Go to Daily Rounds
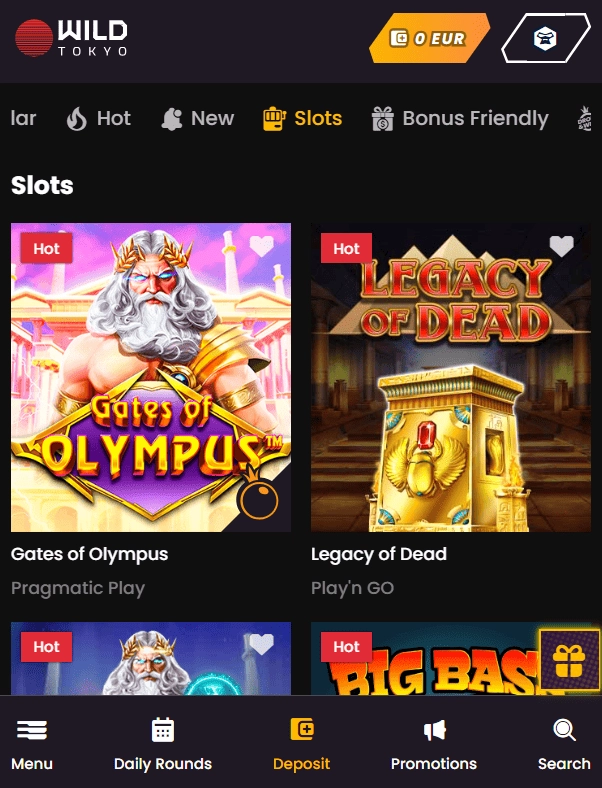Image resolution: width=602 pixels, height=788 pixels. click(163, 744)
